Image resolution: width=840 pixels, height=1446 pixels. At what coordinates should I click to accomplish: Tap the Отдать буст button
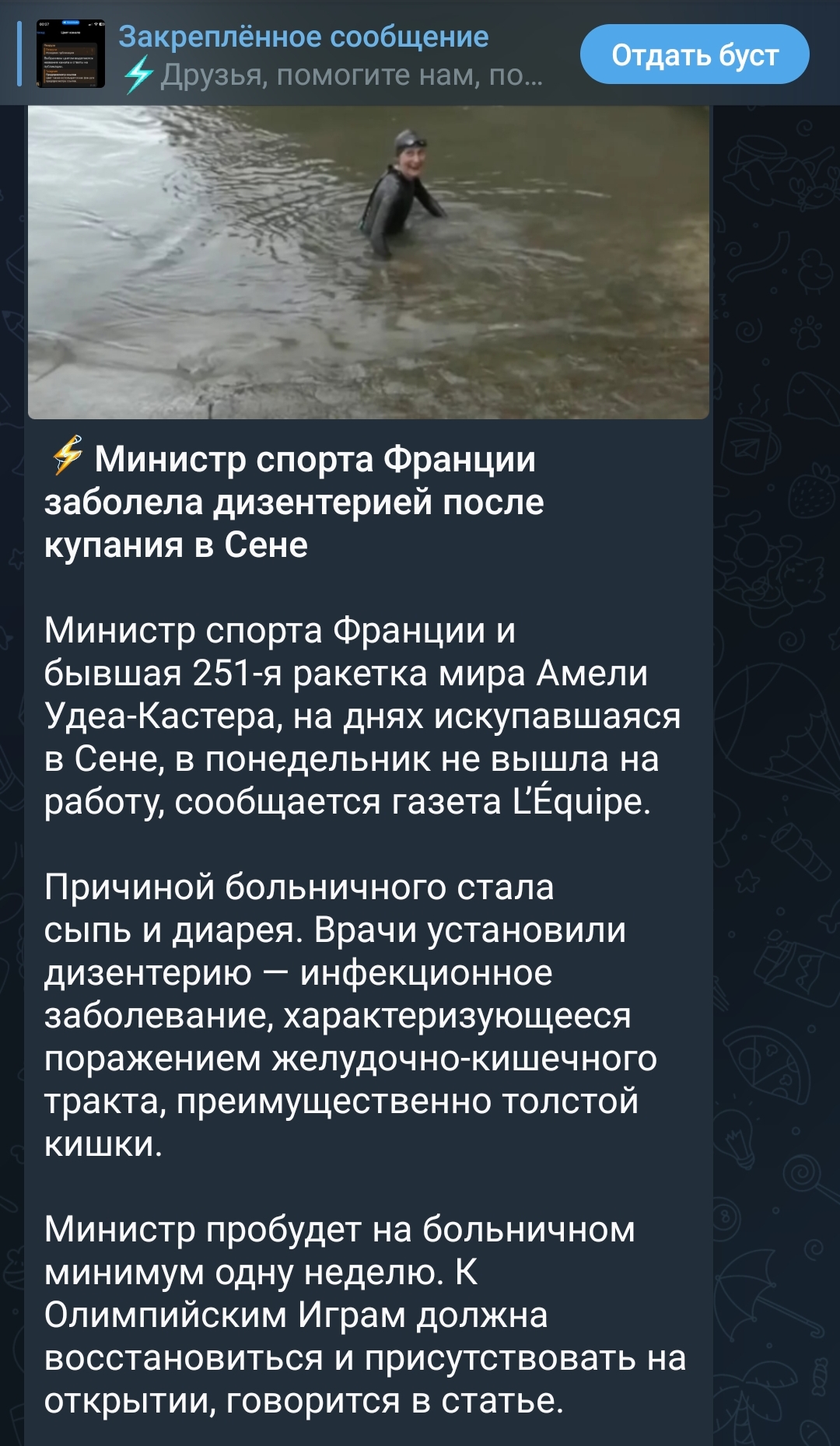694,54
